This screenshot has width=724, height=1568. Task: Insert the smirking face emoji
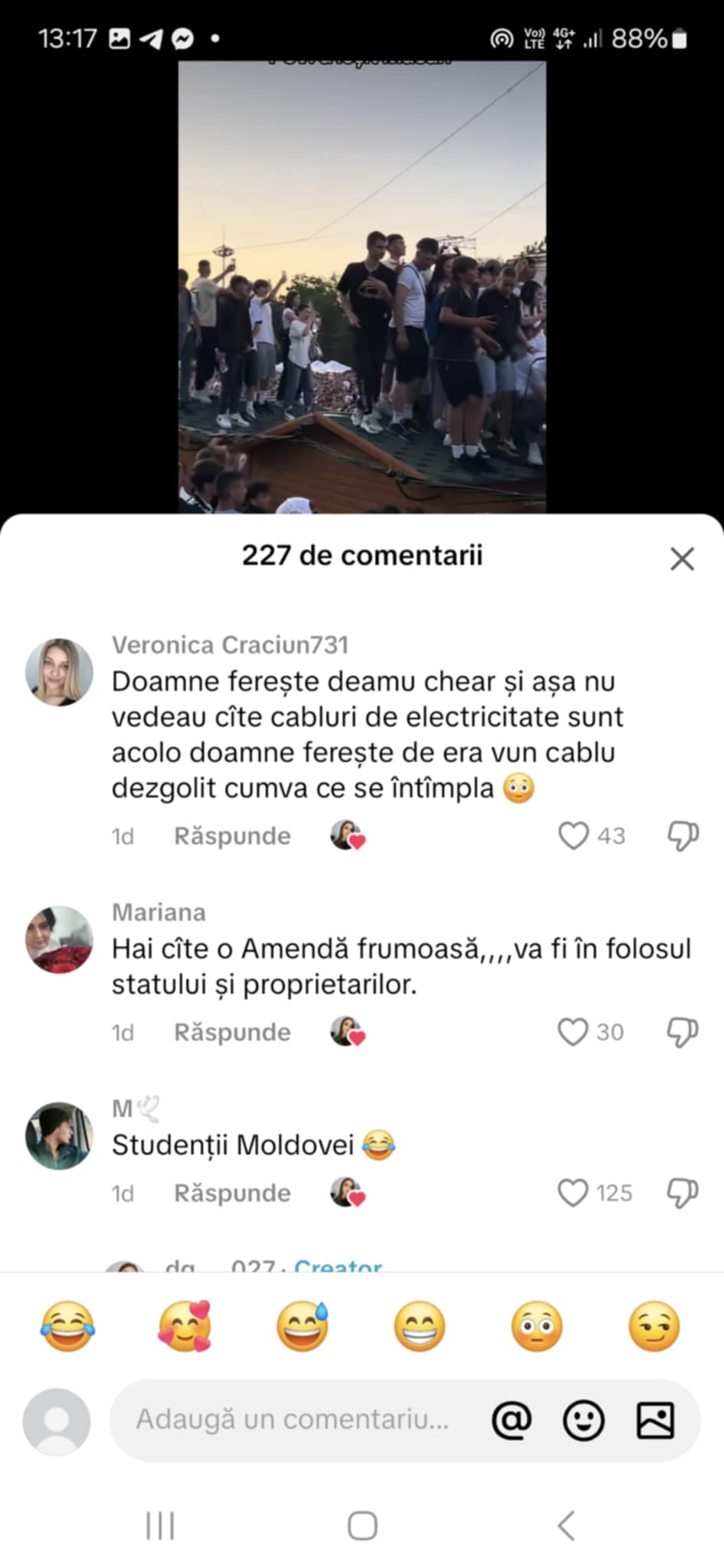[654, 1326]
